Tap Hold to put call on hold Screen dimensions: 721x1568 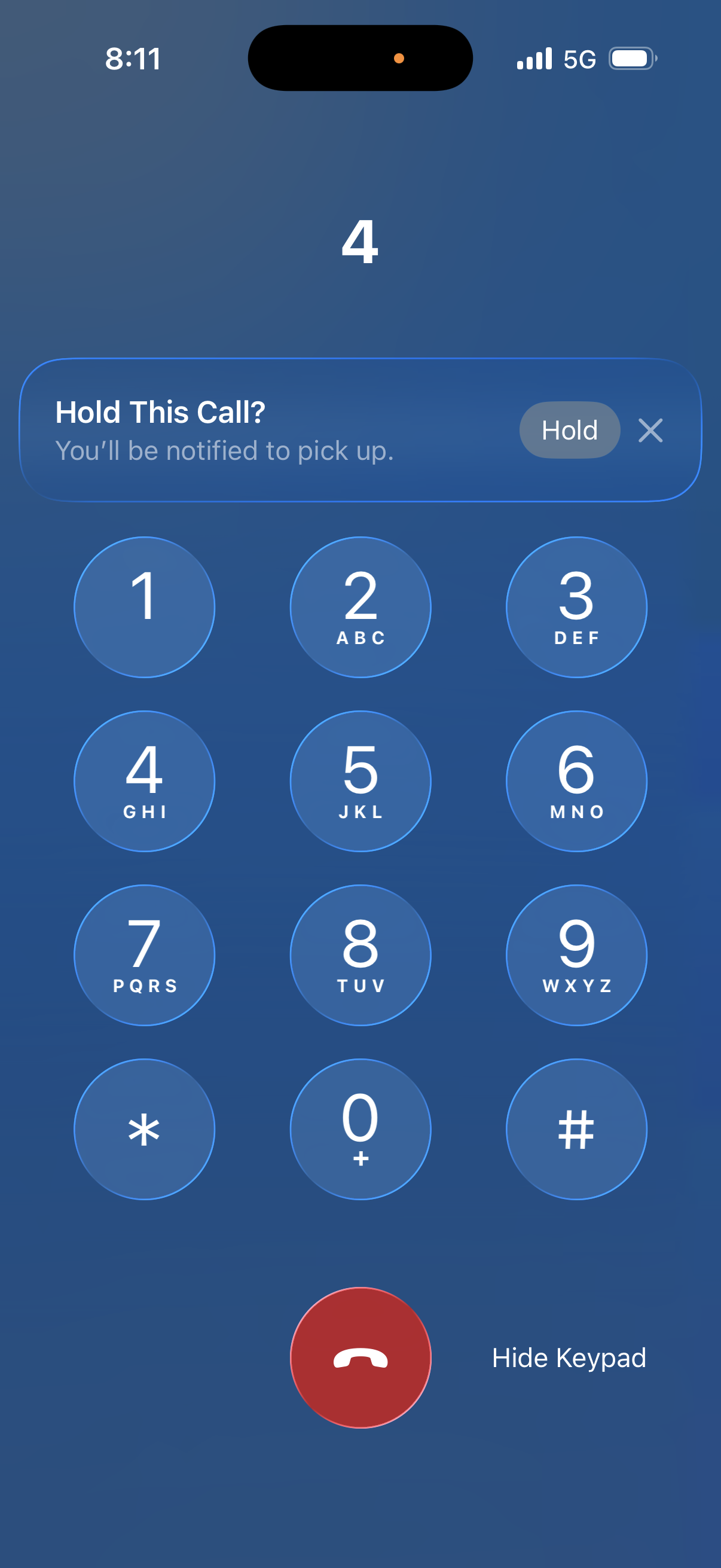tap(570, 430)
